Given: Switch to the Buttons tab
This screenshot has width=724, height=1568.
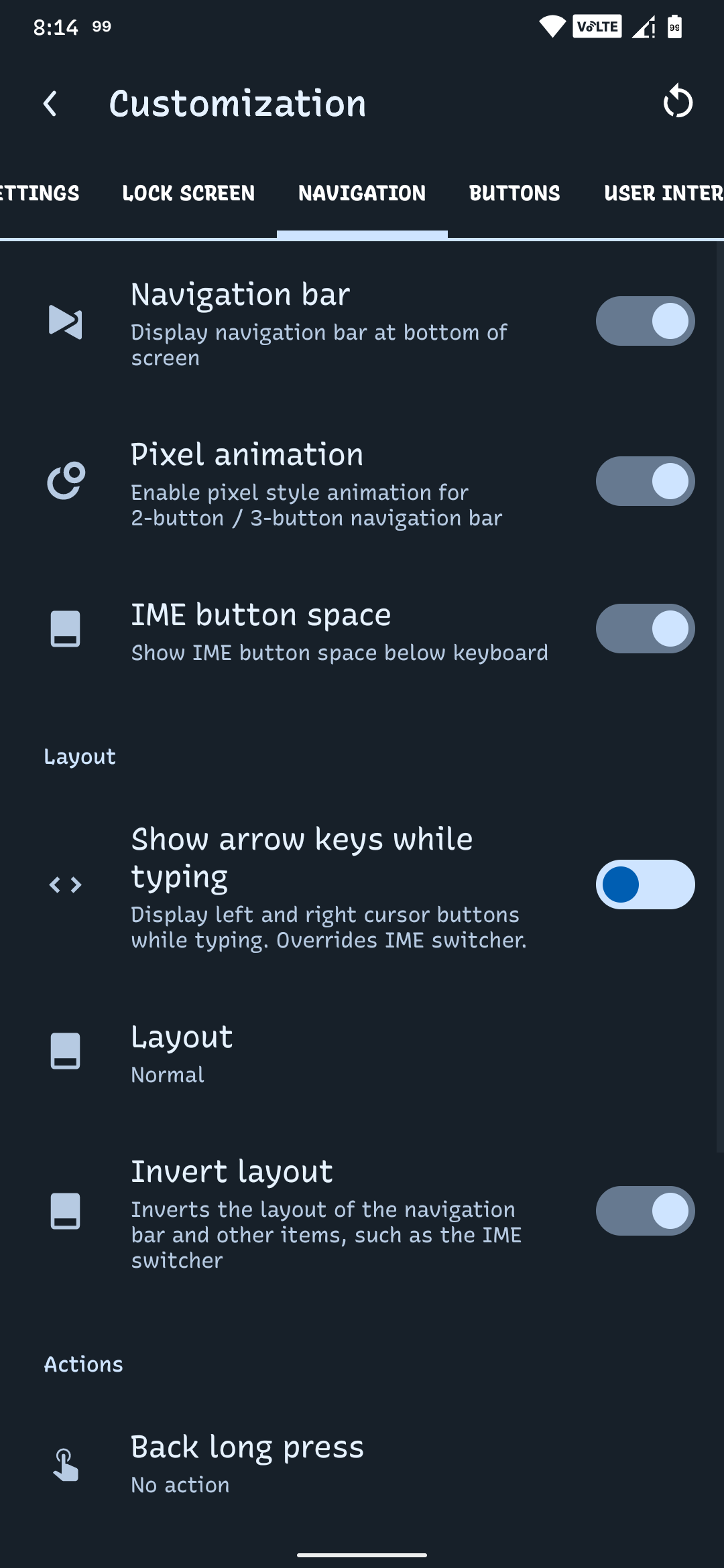Looking at the screenshot, I should coord(514,194).
